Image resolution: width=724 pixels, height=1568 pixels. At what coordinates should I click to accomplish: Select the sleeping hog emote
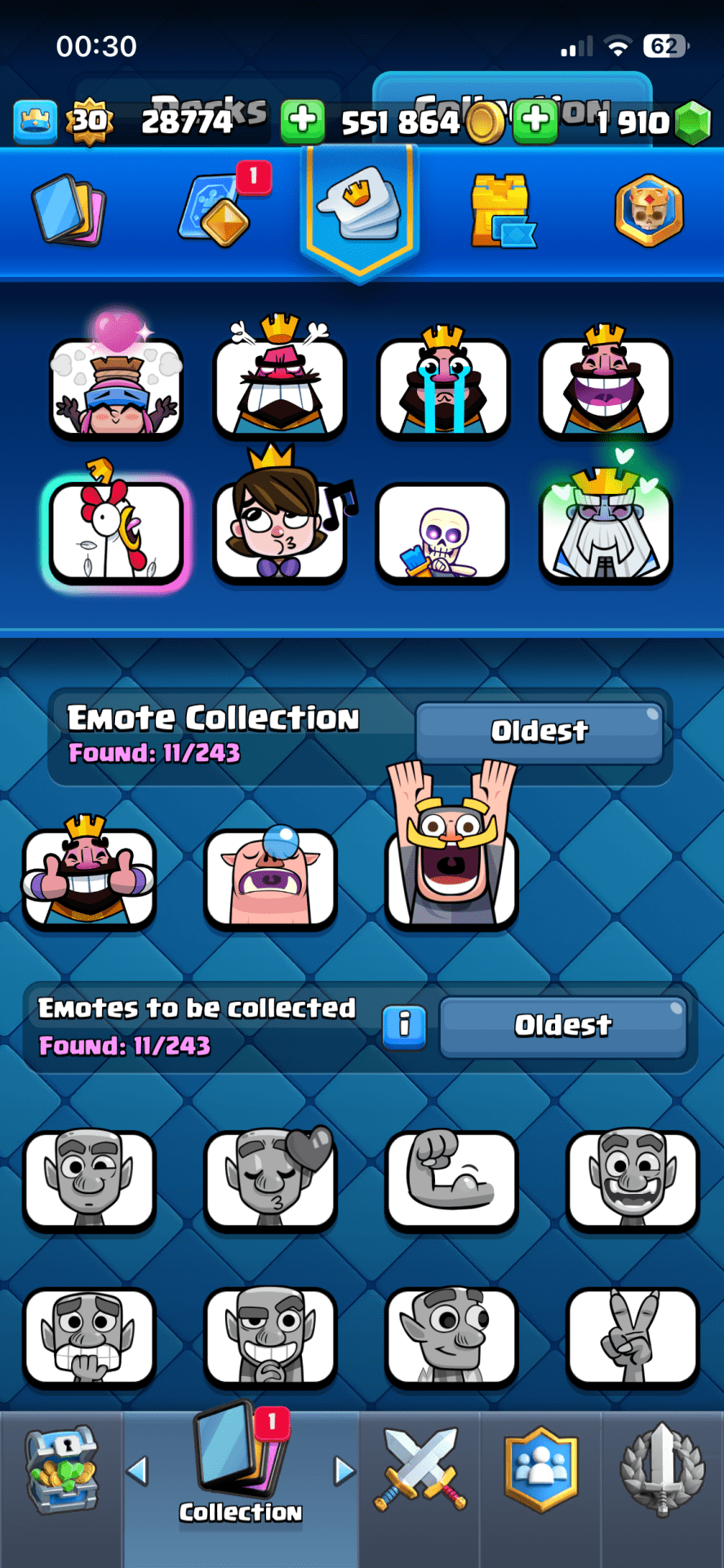[x=270, y=878]
